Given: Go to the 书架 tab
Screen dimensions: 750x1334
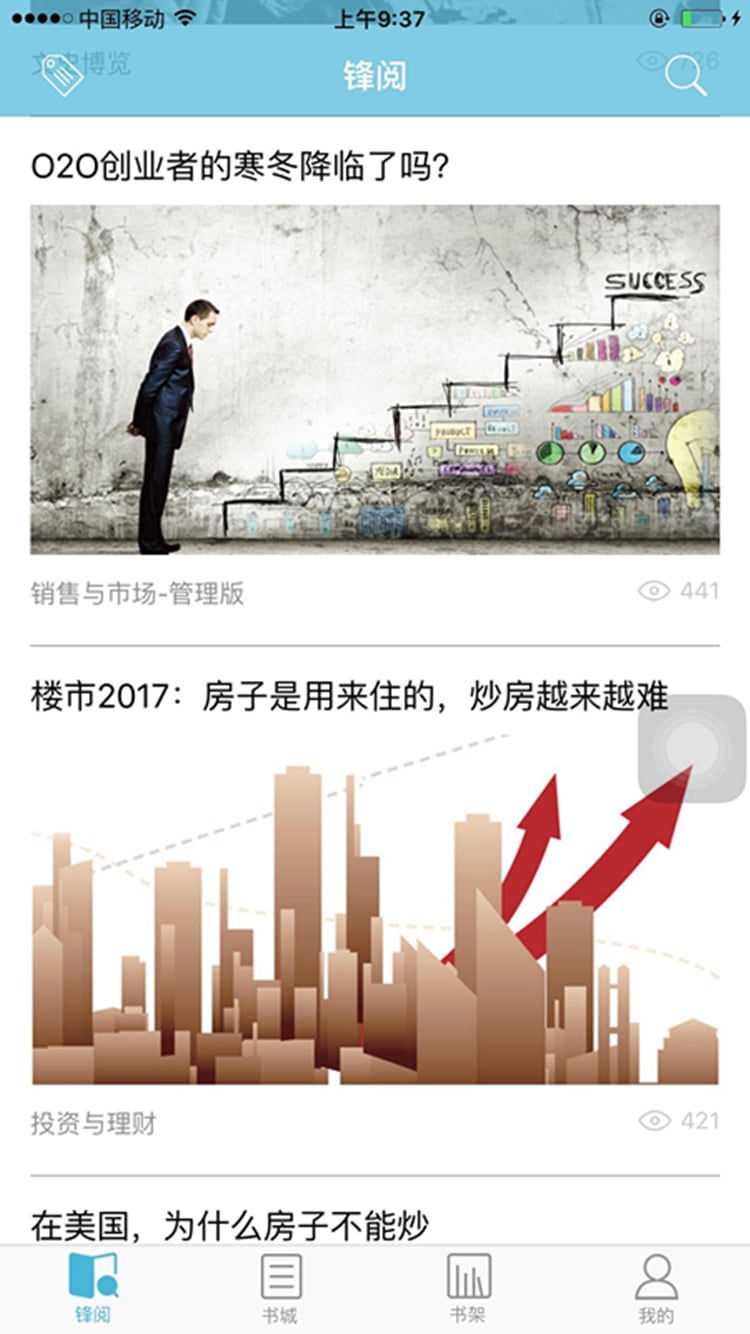Looking at the screenshot, I should pyautogui.click(x=468, y=1288).
